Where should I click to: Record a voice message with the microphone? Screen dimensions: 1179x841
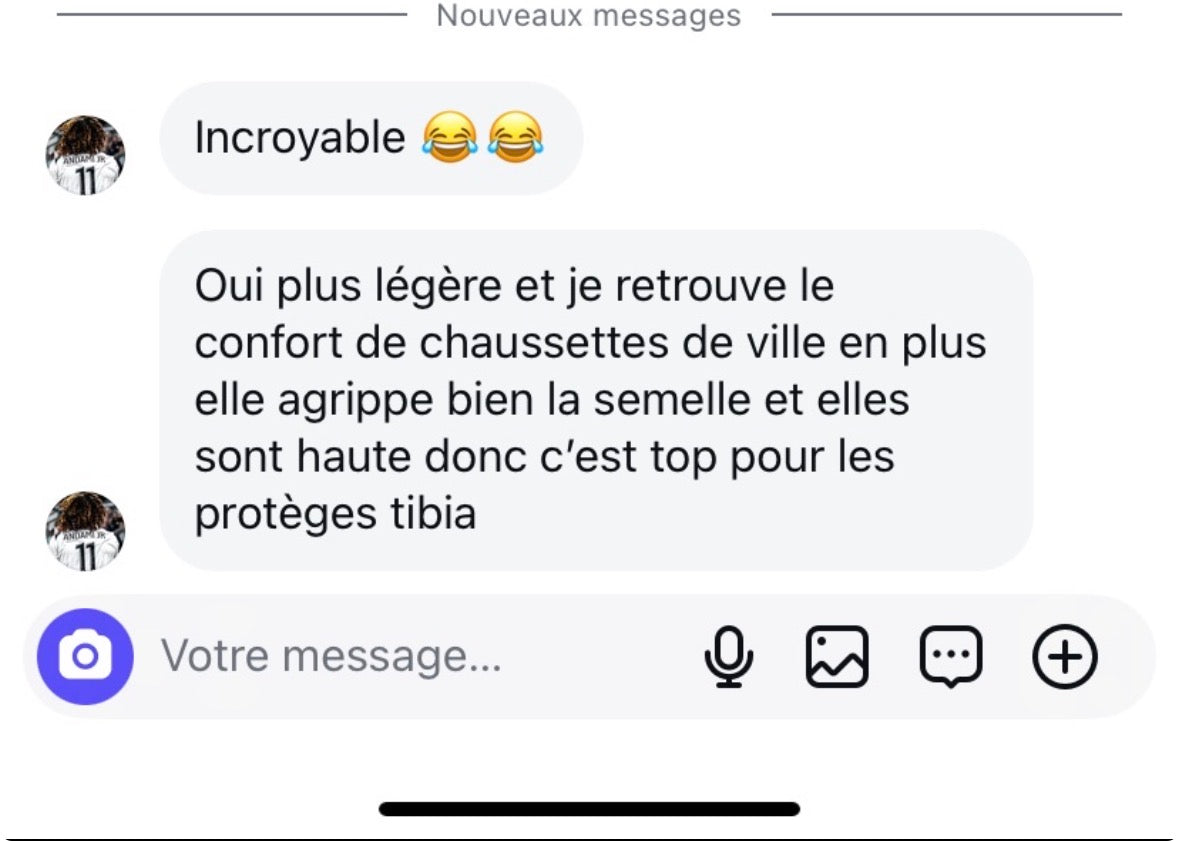click(729, 657)
